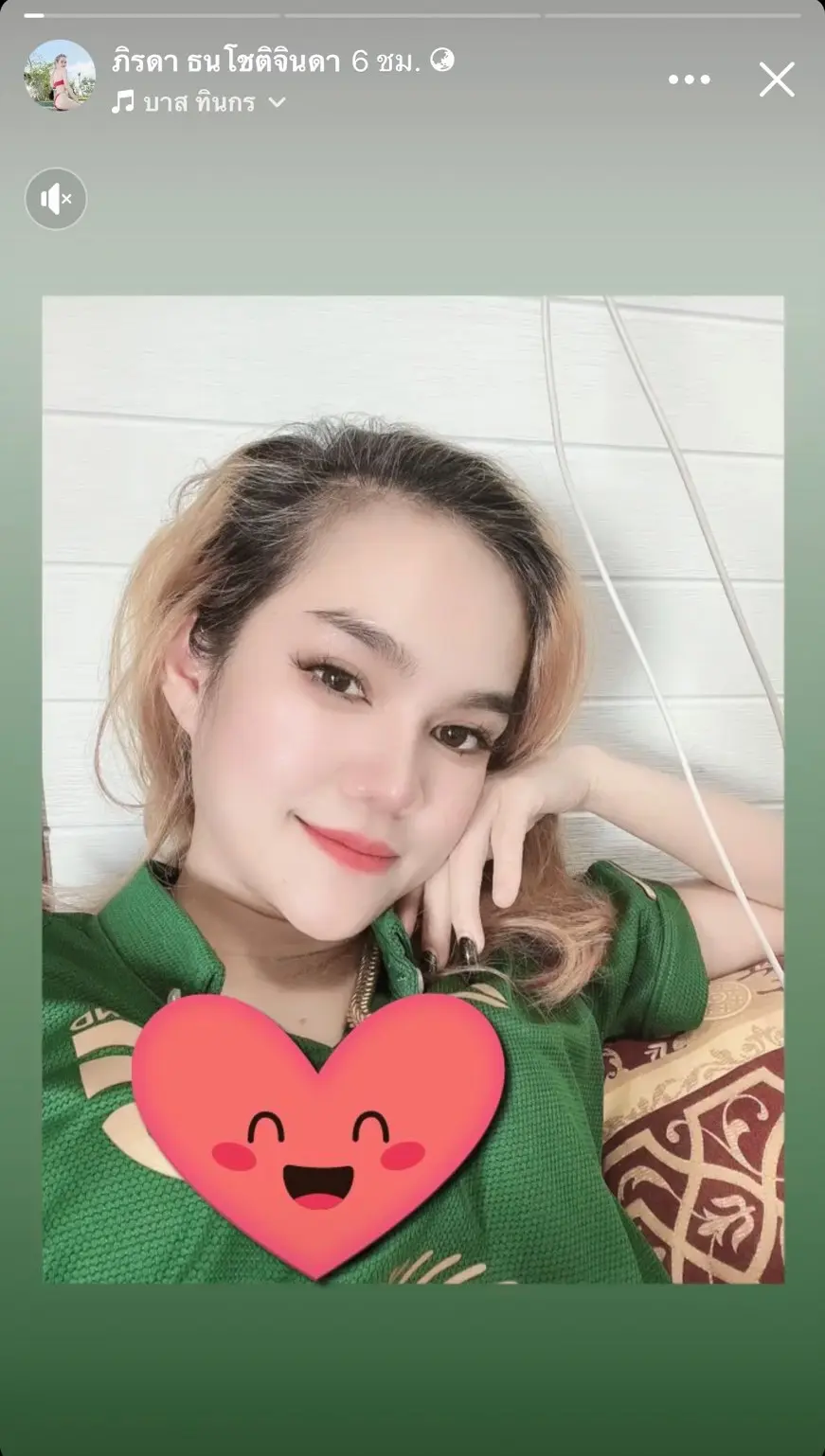Image resolution: width=825 pixels, height=1456 pixels.
Task: Open profile of ภิรดา ธนโชติจินดา
Action: (225, 62)
